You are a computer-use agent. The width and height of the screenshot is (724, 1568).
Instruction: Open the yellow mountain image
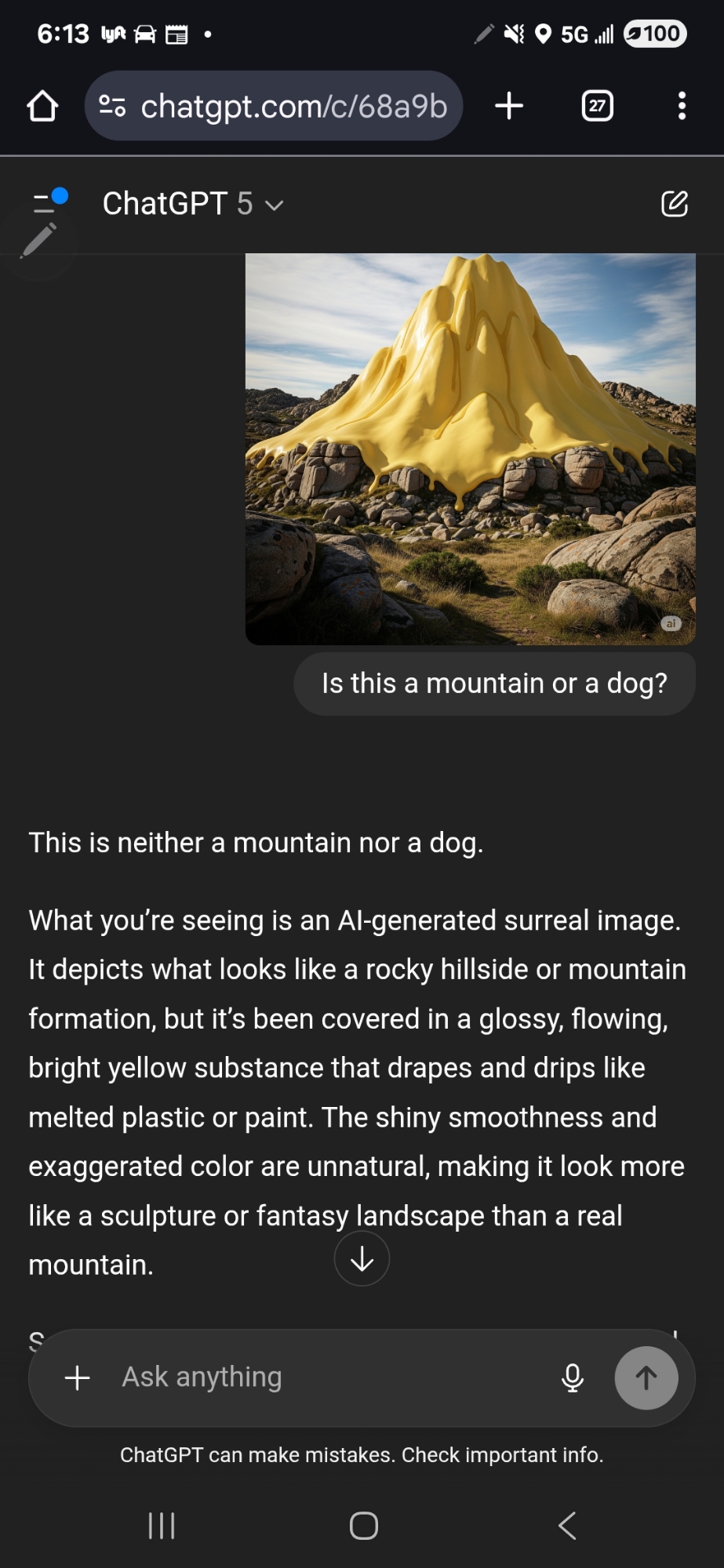click(470, 448)
